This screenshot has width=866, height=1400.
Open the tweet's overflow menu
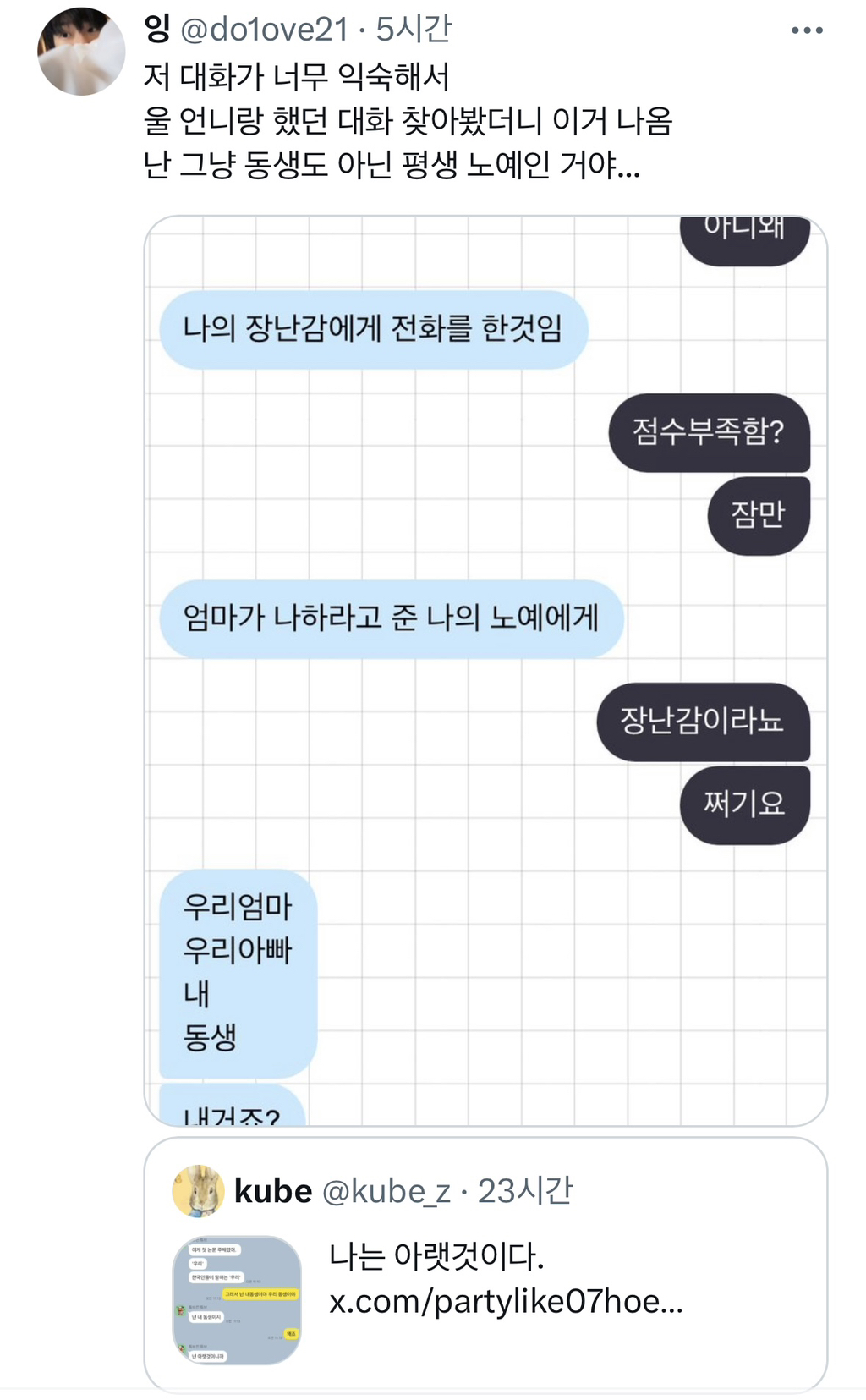(806, 30)
